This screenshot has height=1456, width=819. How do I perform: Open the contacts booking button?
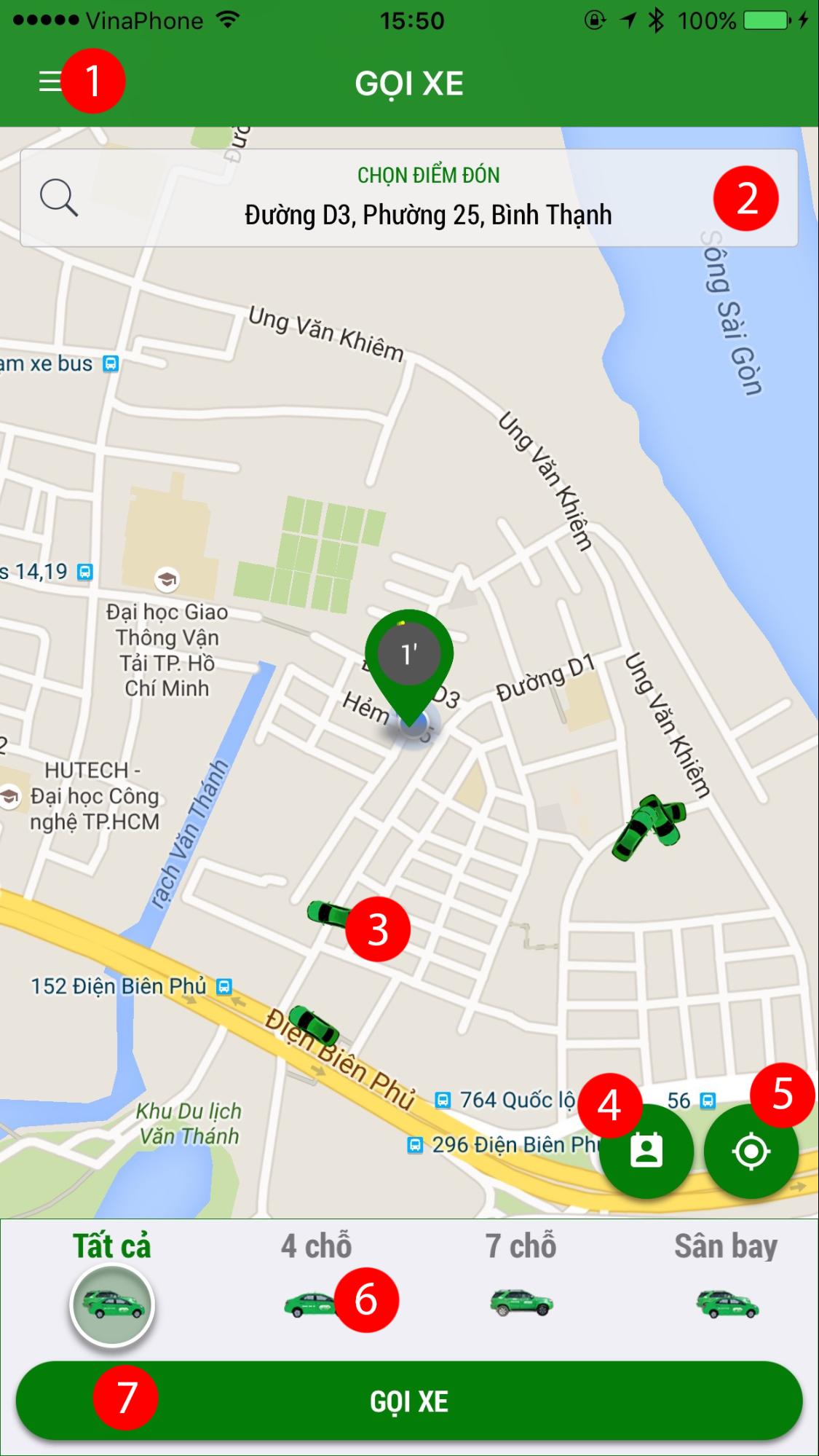[646, 1152]
